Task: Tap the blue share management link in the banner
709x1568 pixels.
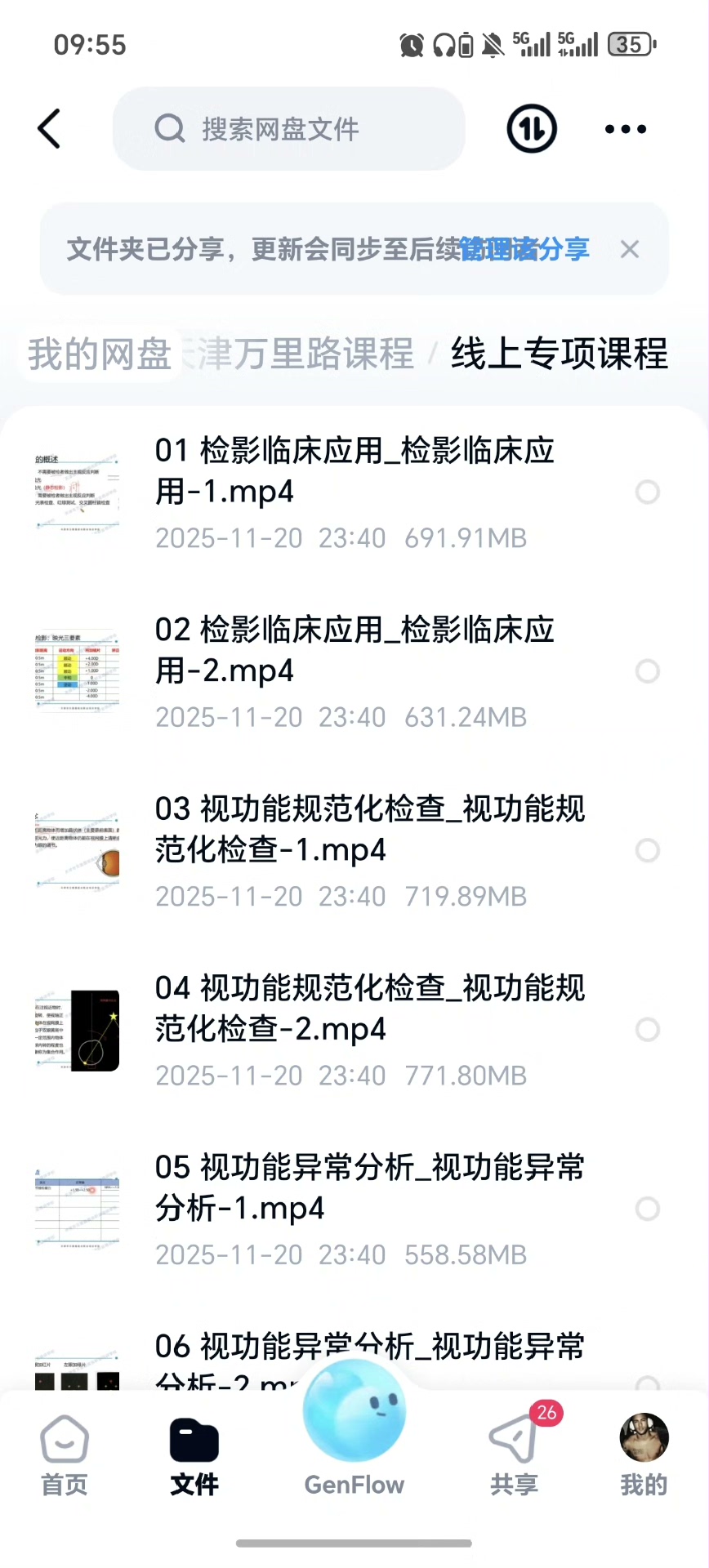Action: point(524,249)
